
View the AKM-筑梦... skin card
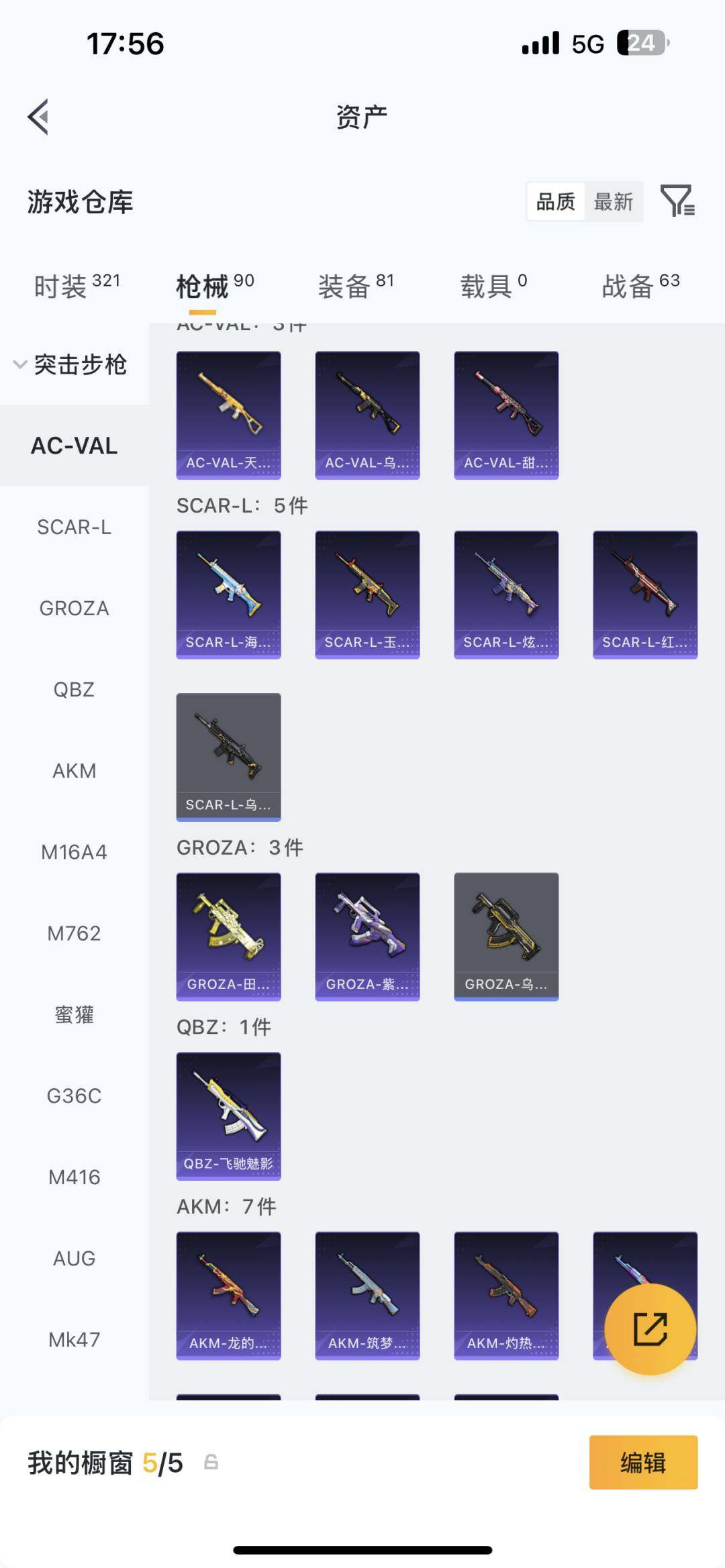367,1295
